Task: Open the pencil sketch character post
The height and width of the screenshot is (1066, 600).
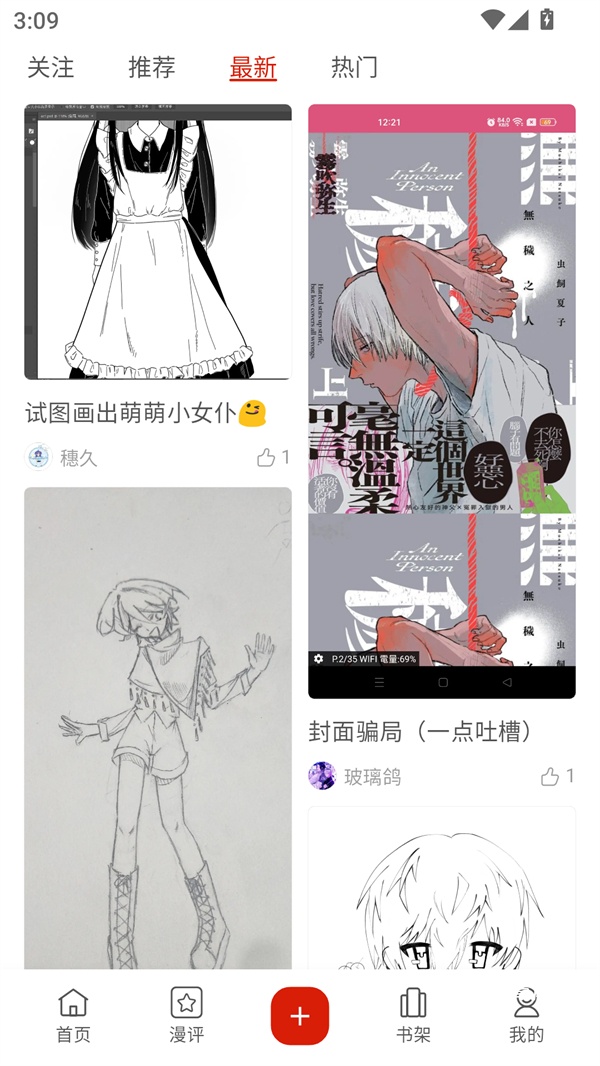Action: point(158,727)
